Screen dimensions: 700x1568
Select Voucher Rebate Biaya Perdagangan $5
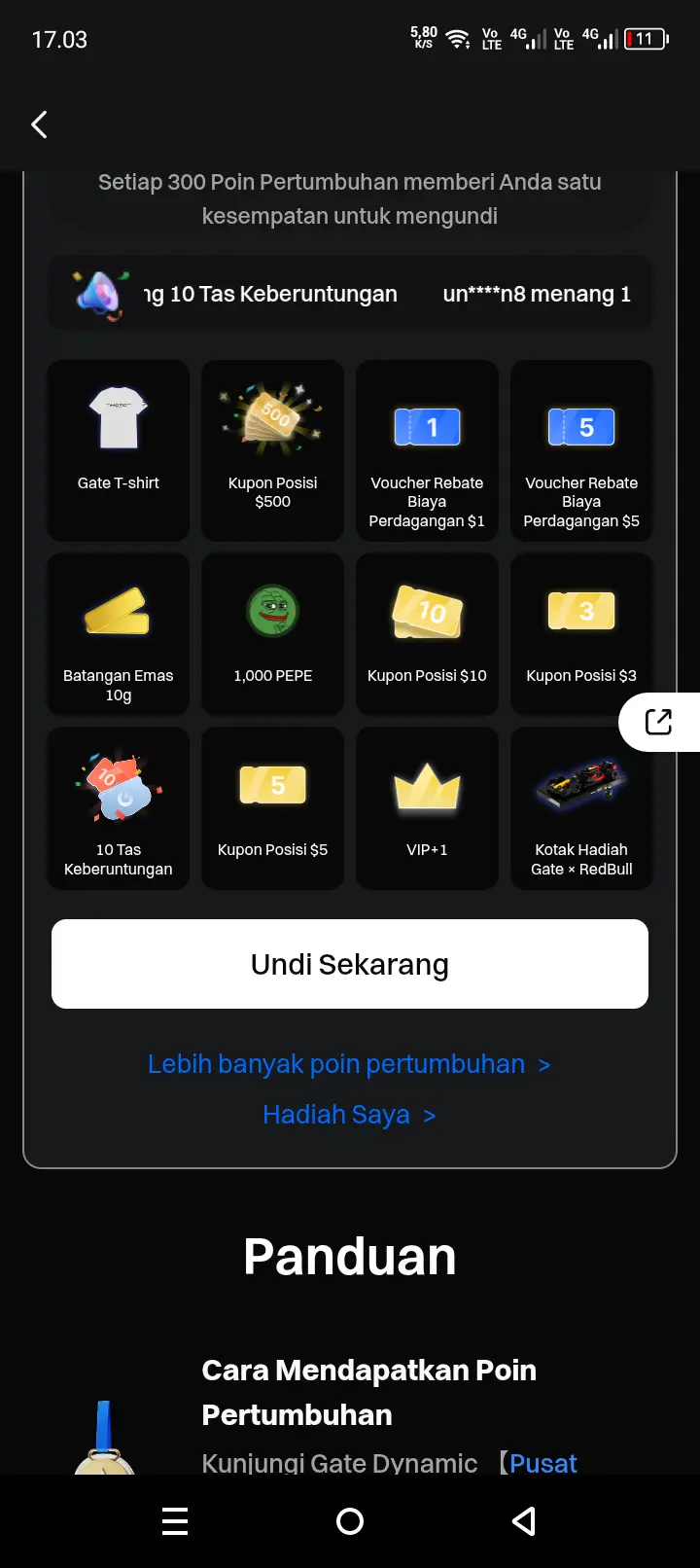(581, 450)
